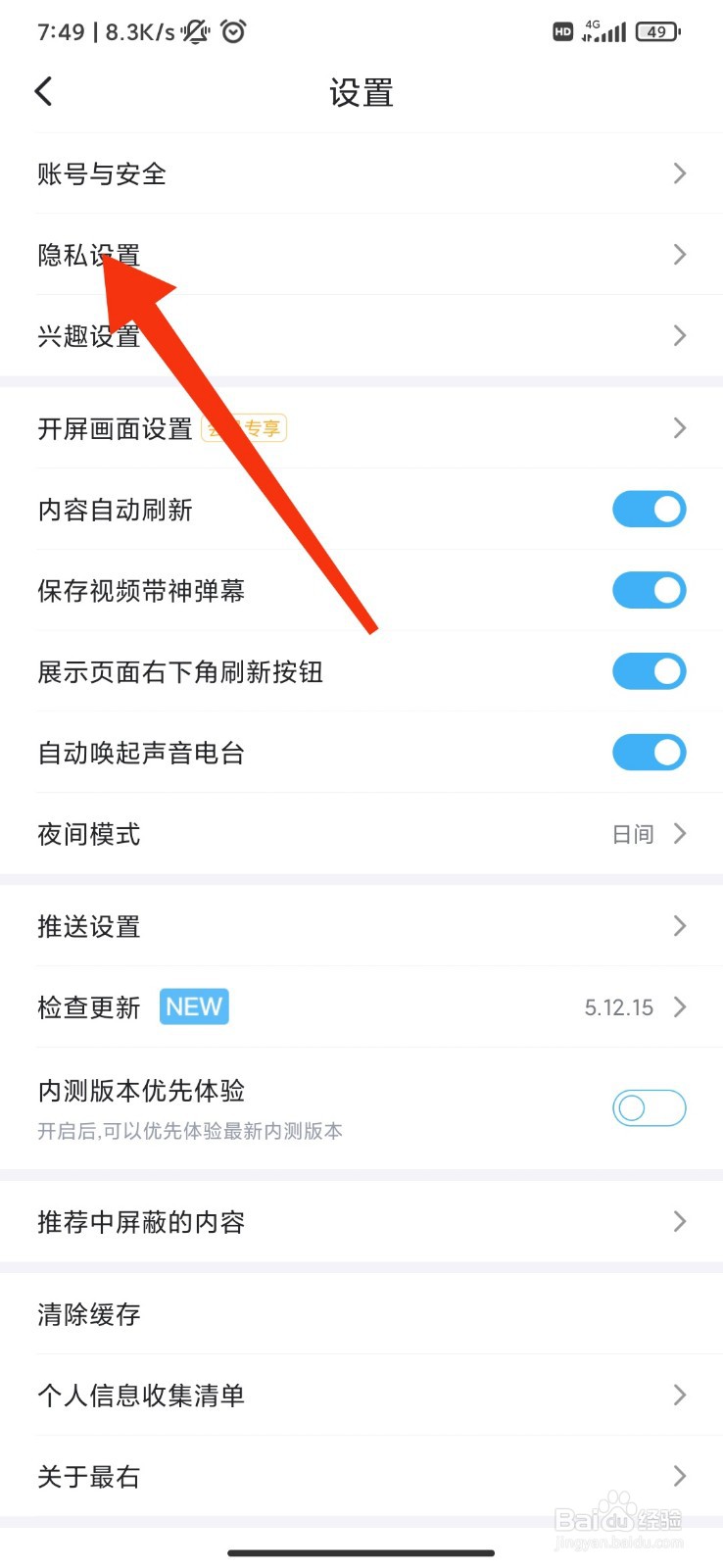Toggle 自动唤起声音电台 switch off
Screen dimensions: 723x1568
pos(650,753)
